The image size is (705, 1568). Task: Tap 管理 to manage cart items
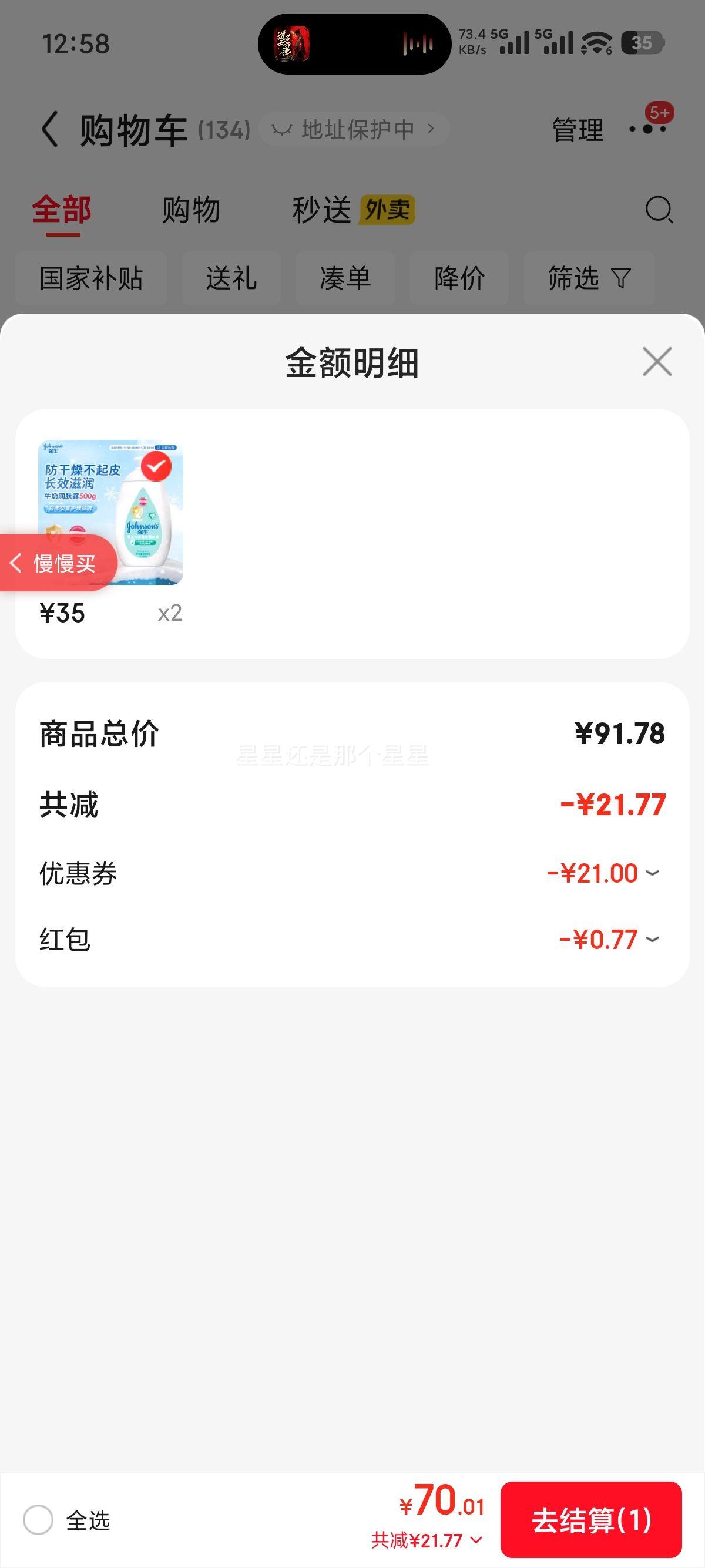(x=576, y=129)
